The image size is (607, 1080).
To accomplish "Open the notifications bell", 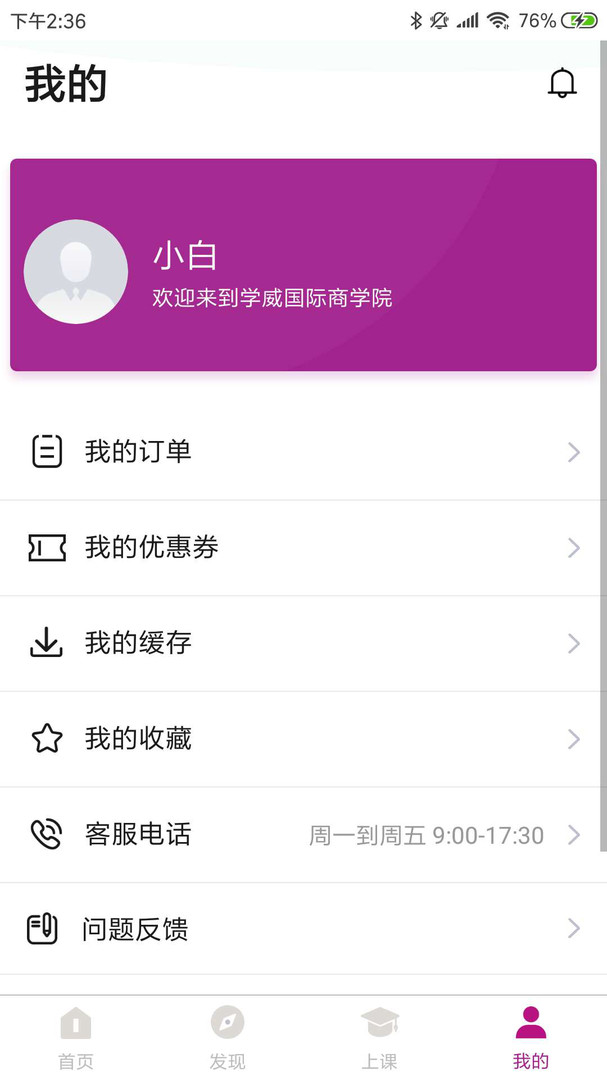I will 562,83.
